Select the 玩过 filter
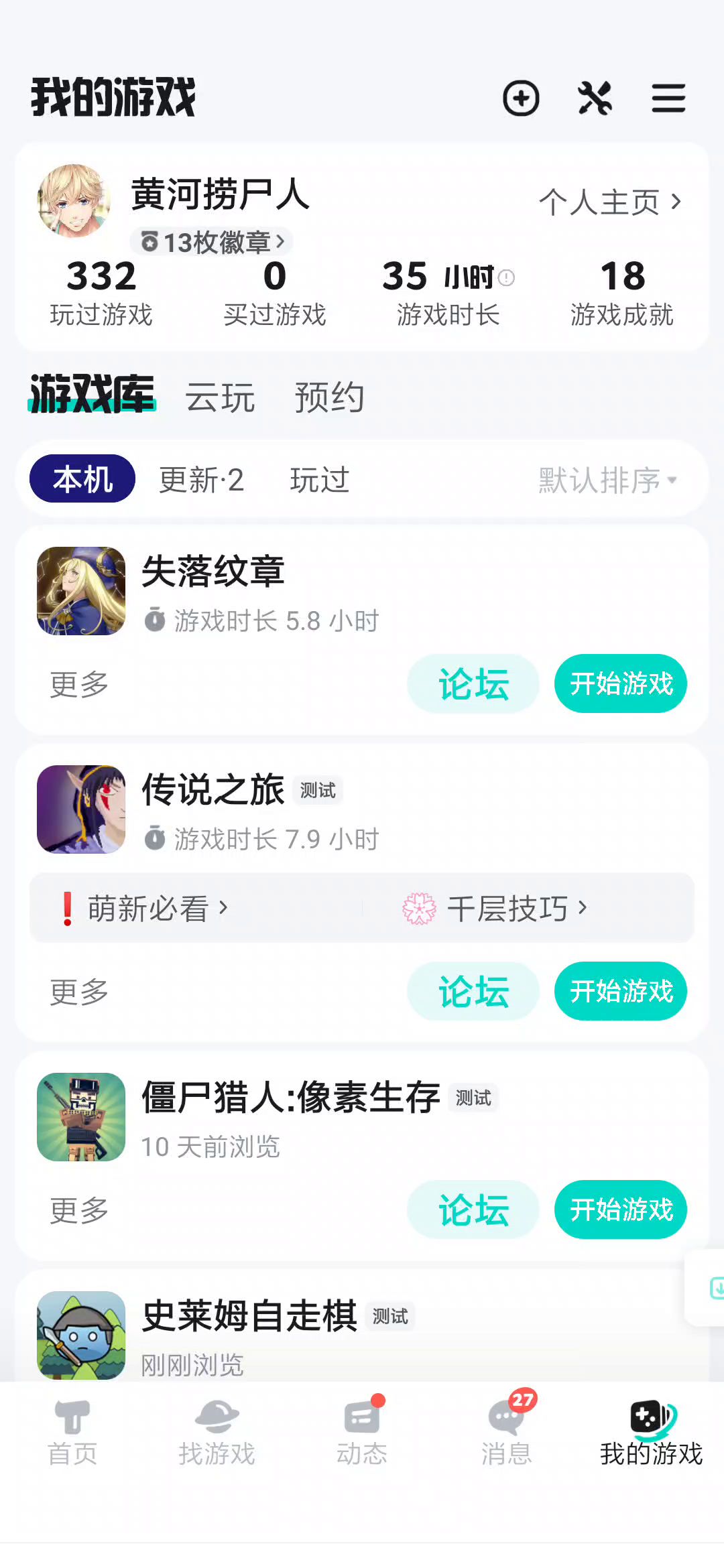Screen dimensions: 724x1568 [319, 480]
